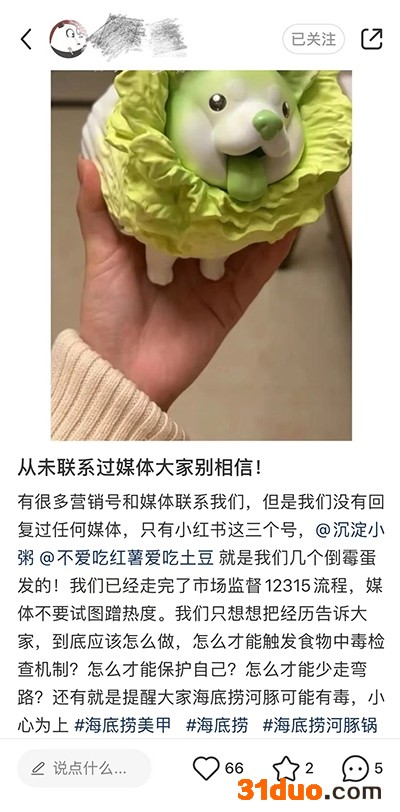Screen dimensions: 400x812
Task: Like this post with the heart icon
Action: pos(206,768)
